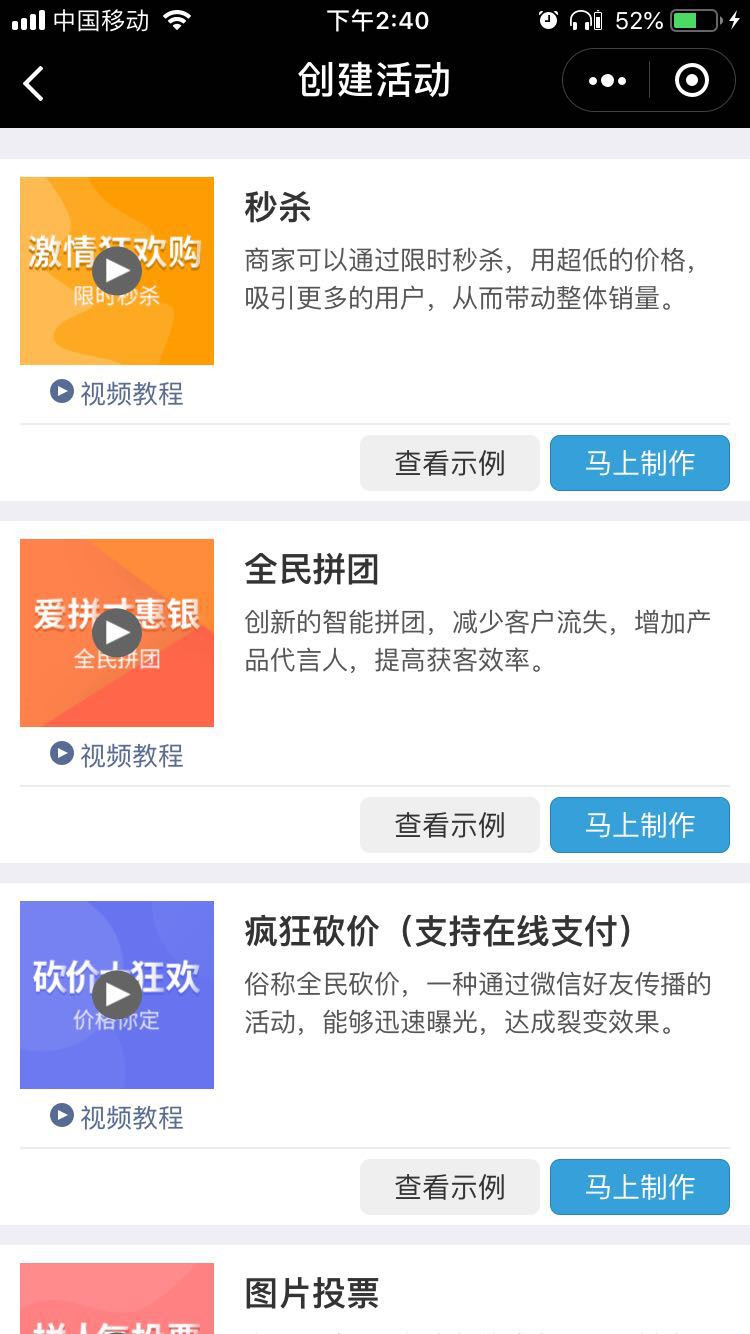Screen dimensions: 750x1334
Task: Play the 疯狂砍价 video thumbnail
Action: click(117, 994)
